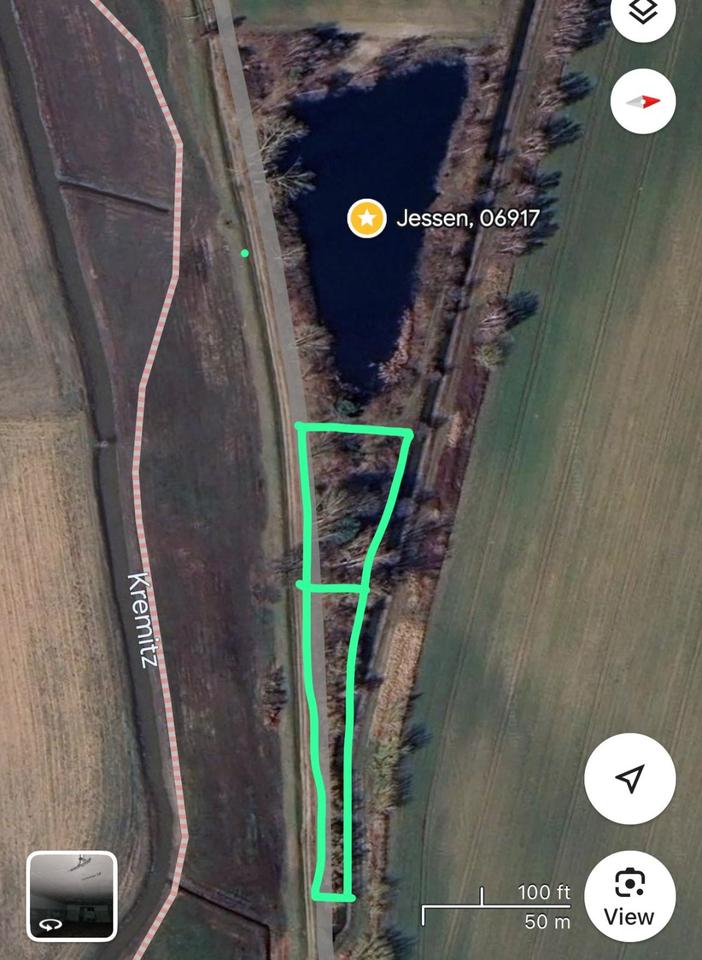Center the map on my location
Viewport: 702px width, 960px height.
629,779
